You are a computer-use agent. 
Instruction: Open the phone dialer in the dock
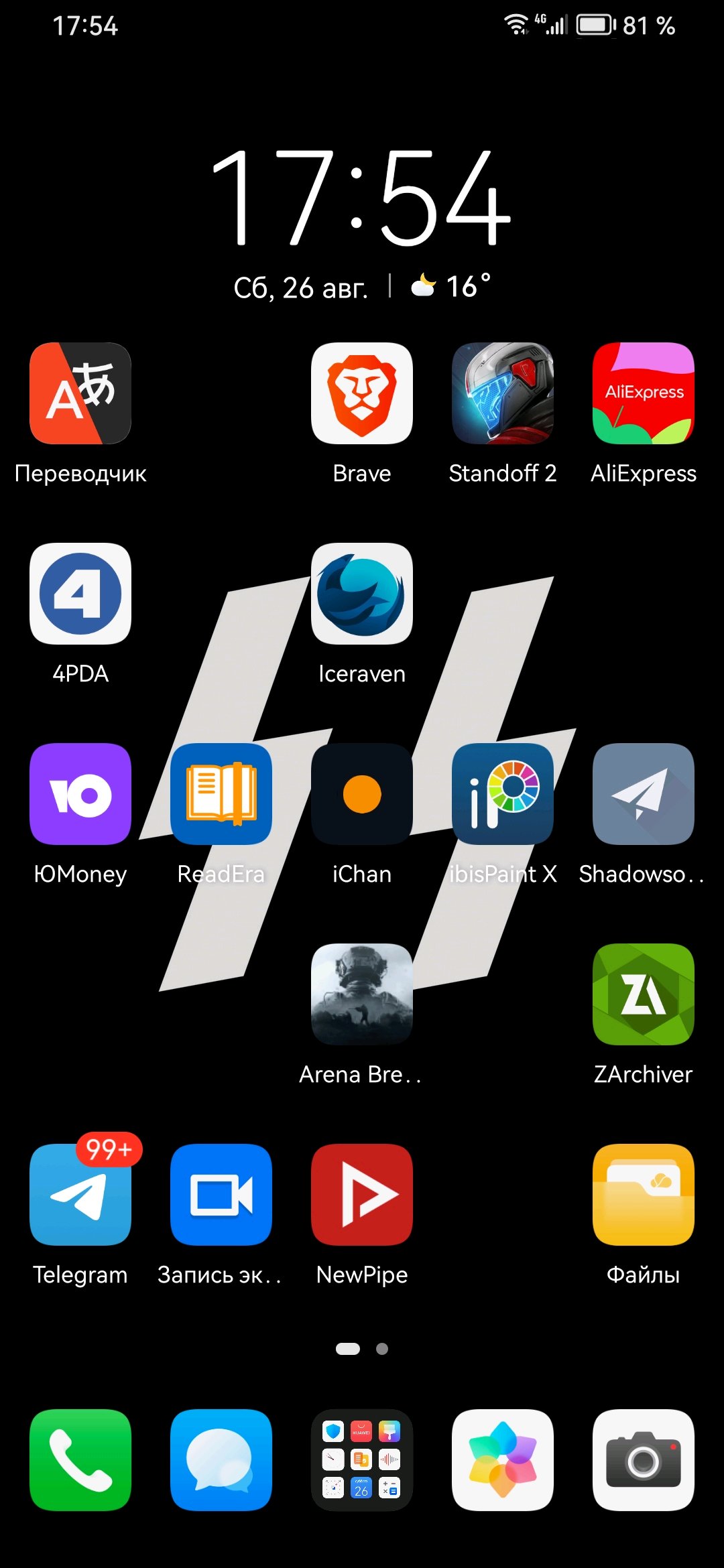pyautogui.click(x=80, y=1460)
